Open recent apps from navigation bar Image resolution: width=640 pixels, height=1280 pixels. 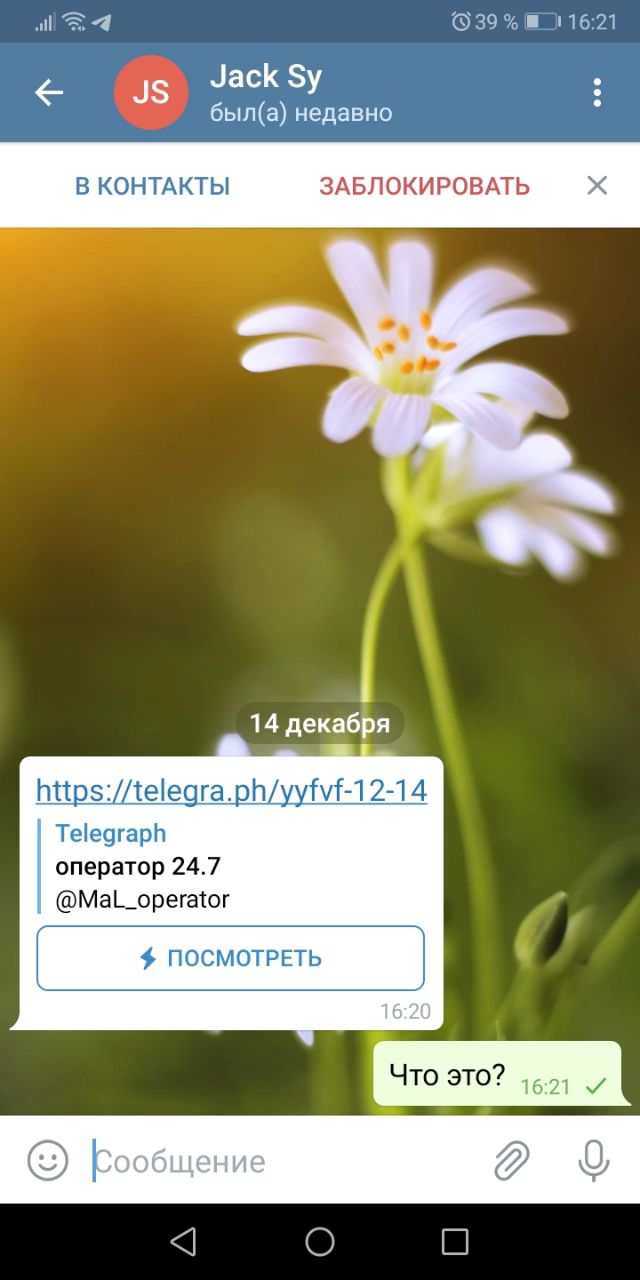point(455,1242)
